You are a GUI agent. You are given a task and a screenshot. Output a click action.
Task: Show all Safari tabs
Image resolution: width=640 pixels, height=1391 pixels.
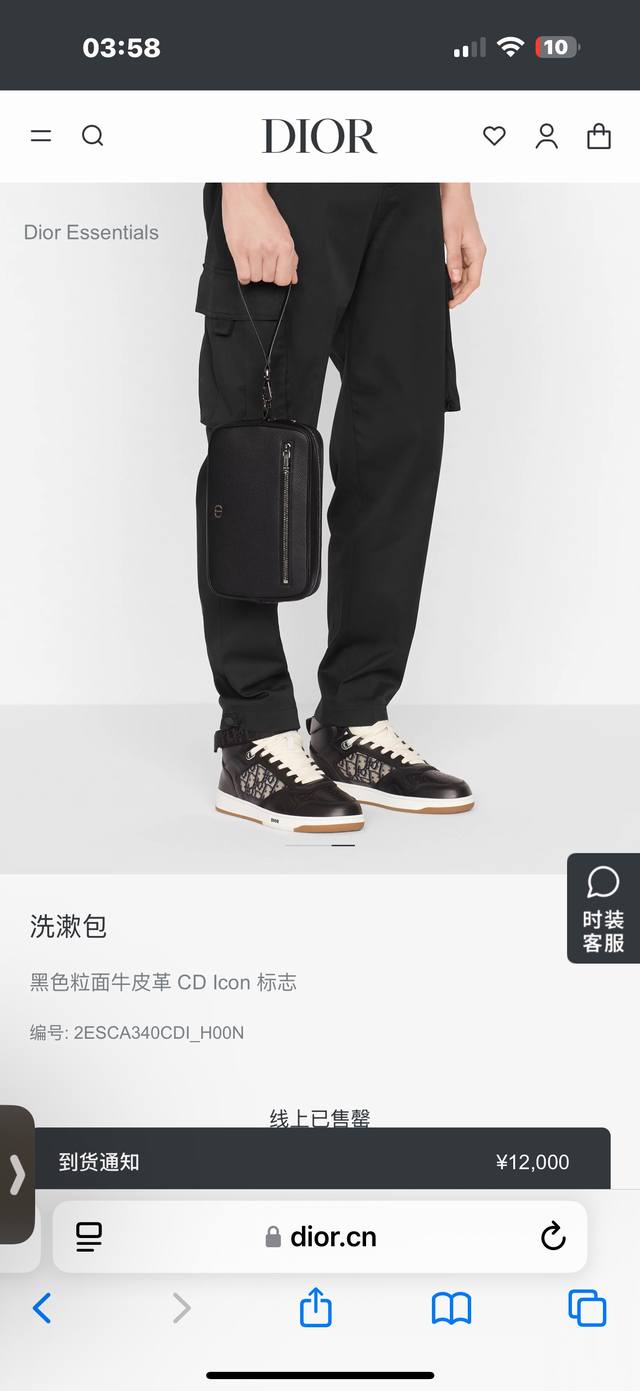[x=587, y=1307]
